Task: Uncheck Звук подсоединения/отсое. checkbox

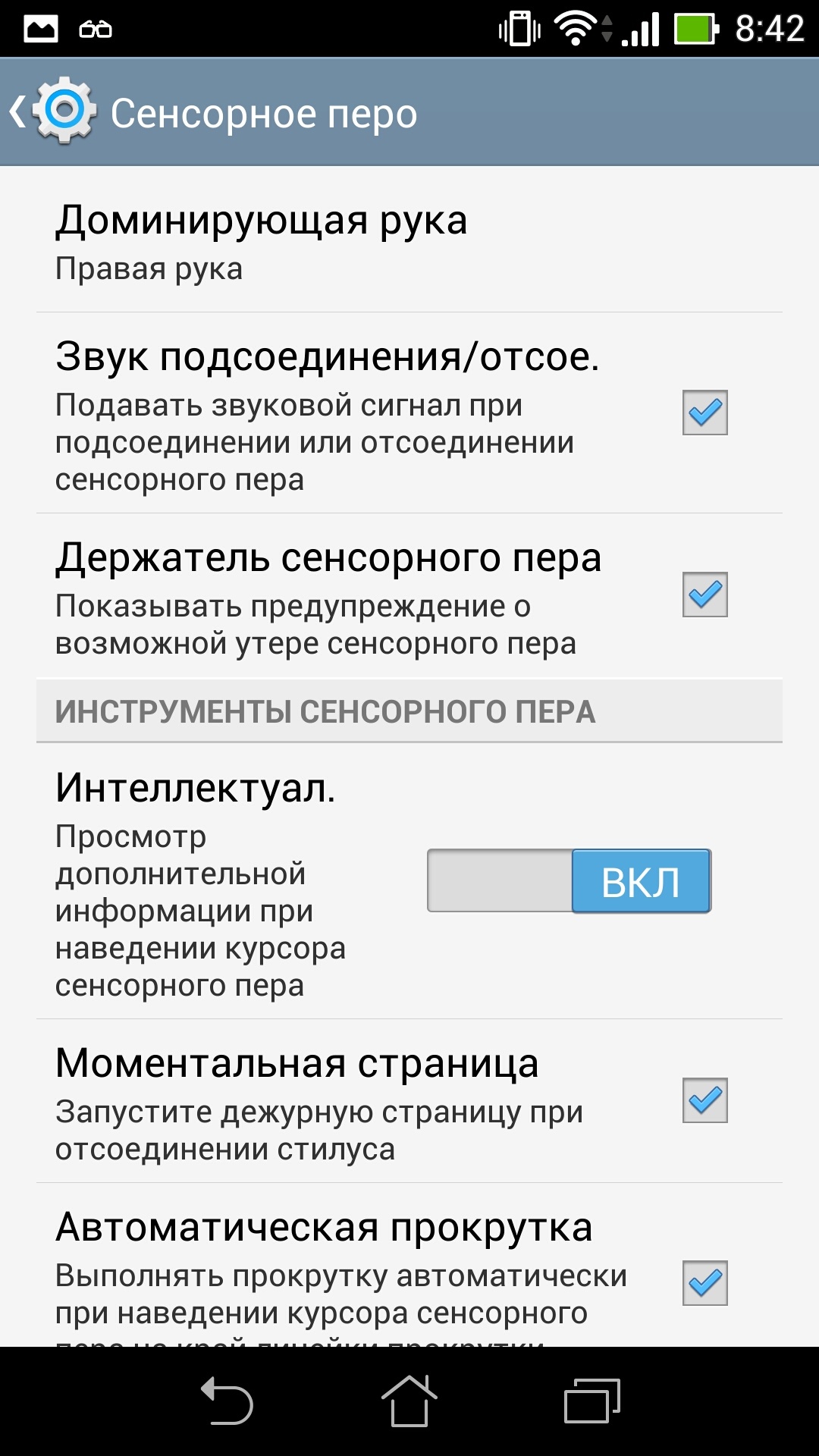Action: point(704,413)
